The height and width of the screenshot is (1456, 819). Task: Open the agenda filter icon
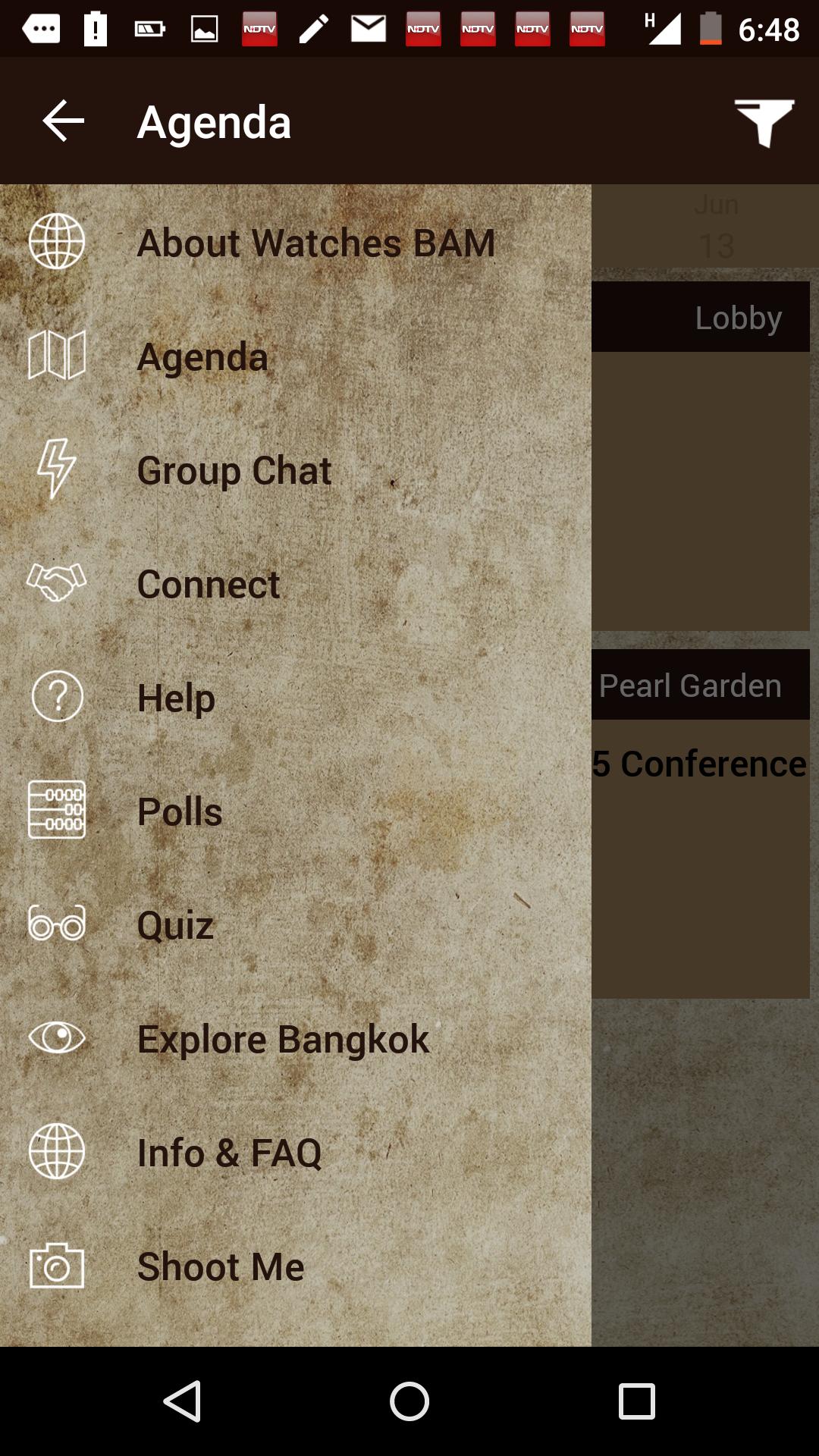764,121
